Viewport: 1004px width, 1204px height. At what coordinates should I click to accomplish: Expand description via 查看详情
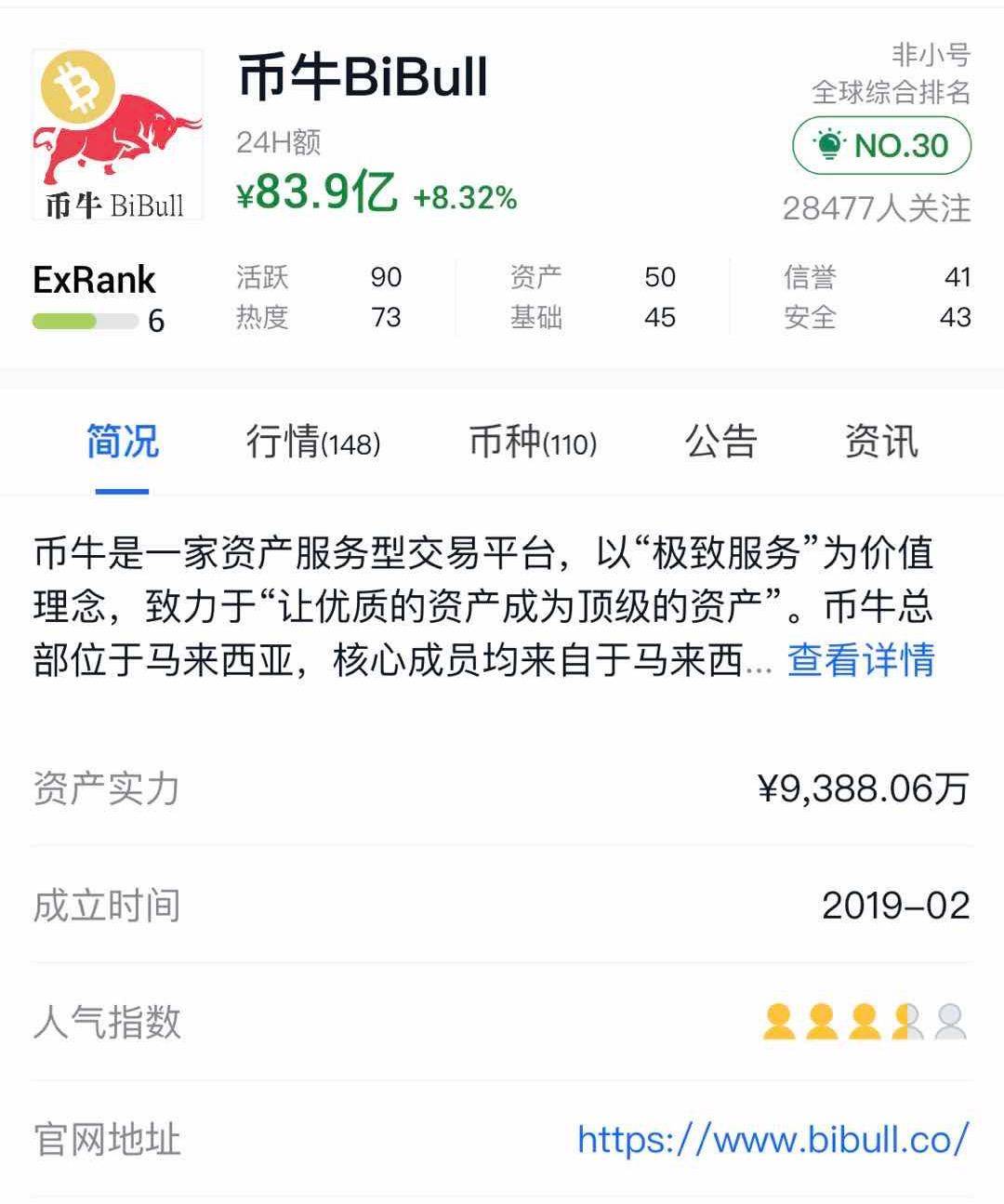click(861, 660)
